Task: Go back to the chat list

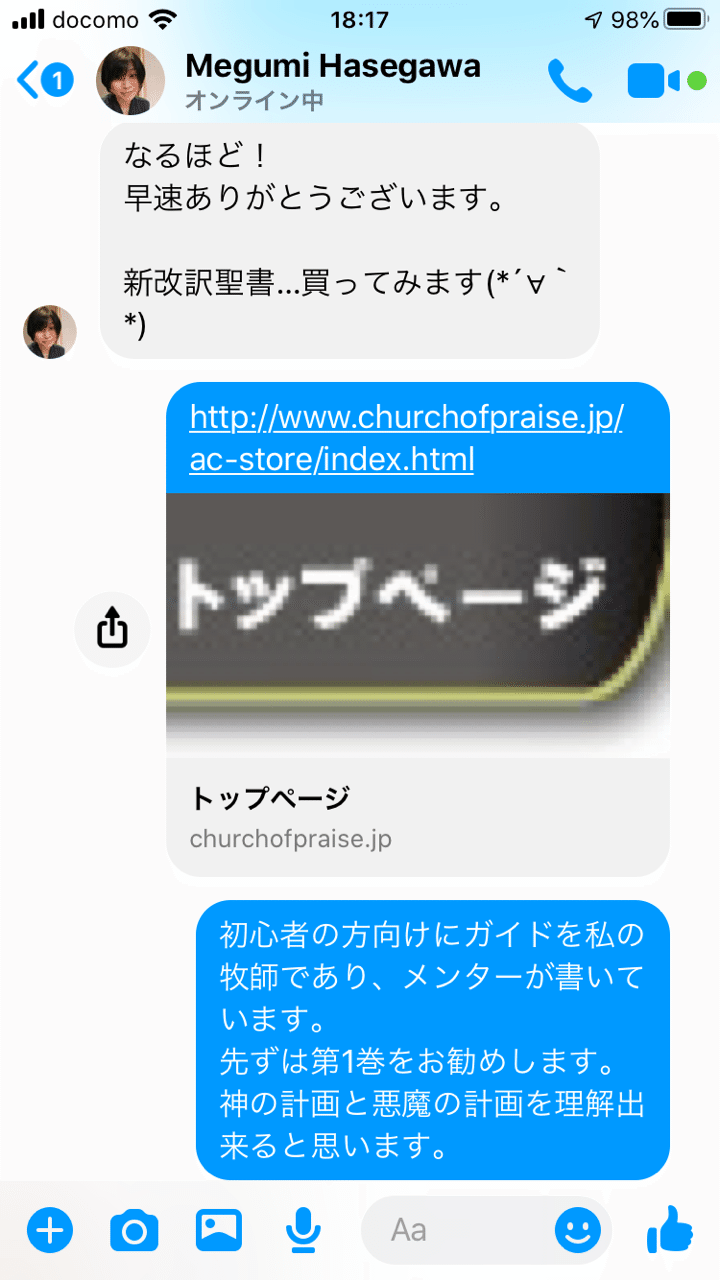Action: pos(46,80)
